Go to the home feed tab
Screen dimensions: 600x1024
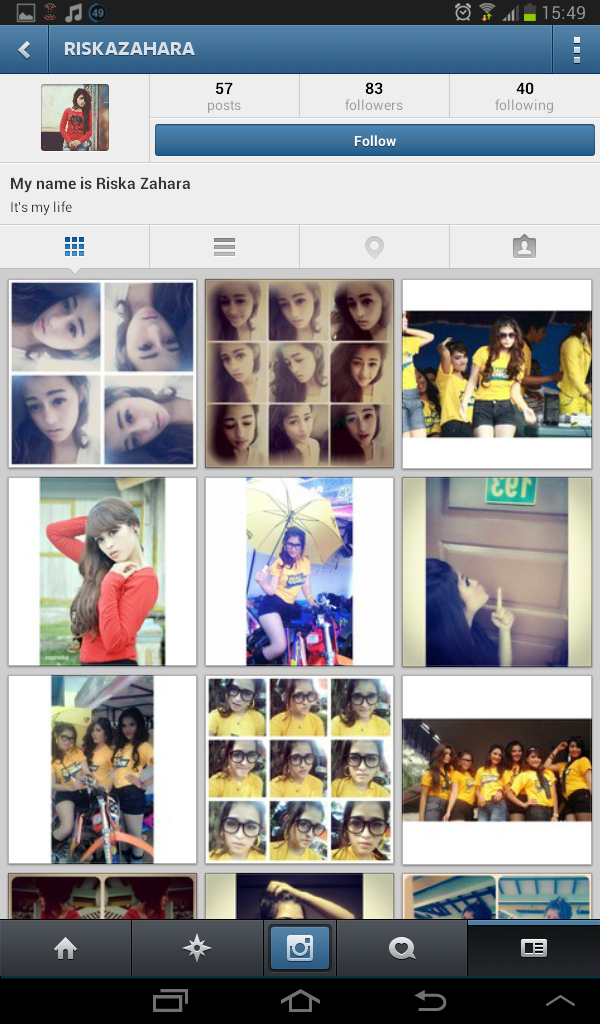click(66, 948)
